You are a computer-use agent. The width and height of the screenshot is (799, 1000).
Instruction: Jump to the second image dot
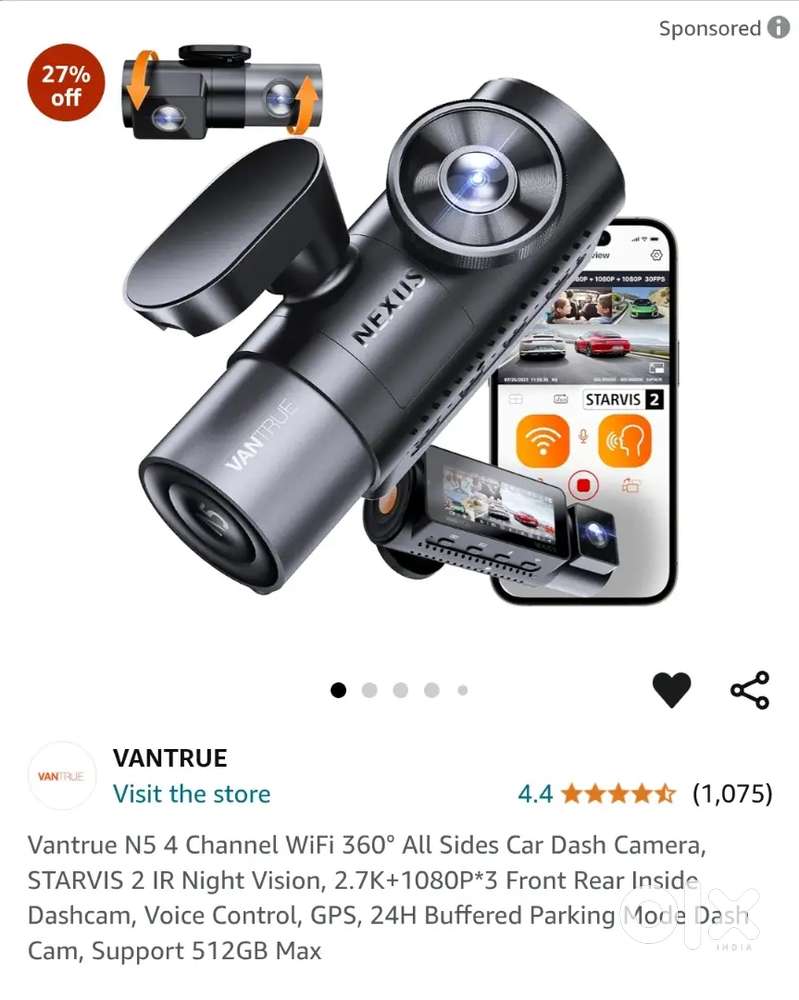coord(369,690)
